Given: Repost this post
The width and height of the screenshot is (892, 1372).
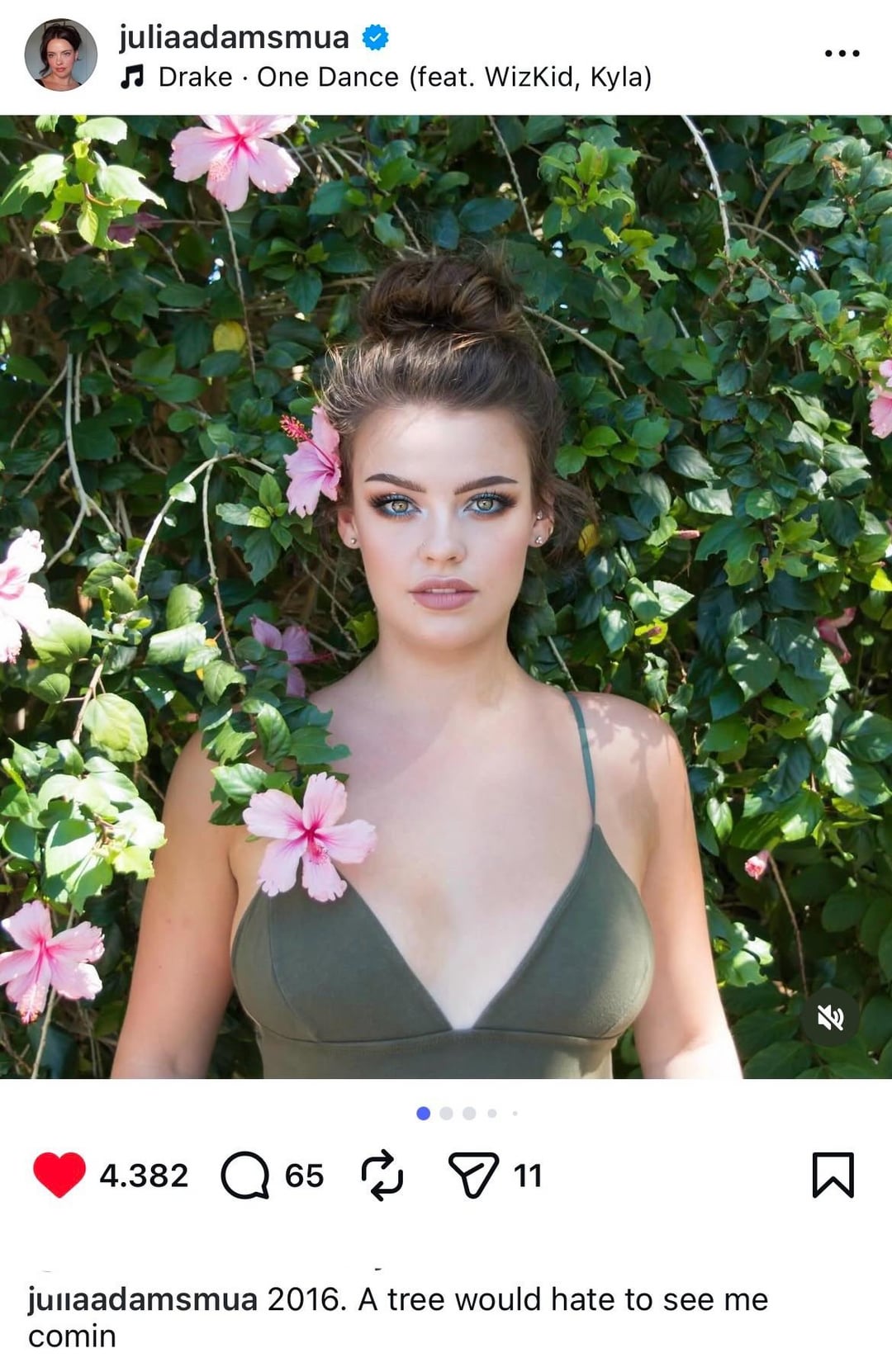Looking at the screenshot, I should tap(382, 1176).
